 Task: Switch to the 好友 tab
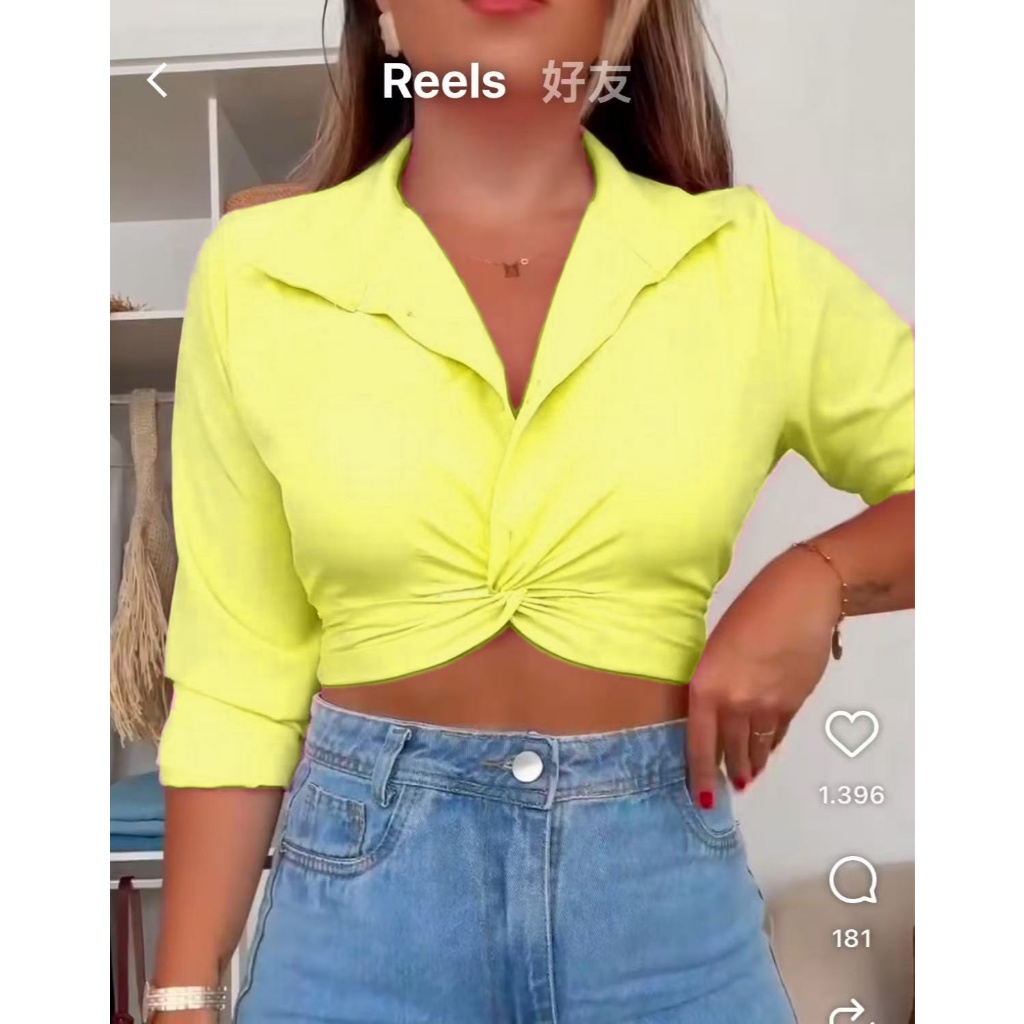pos(586,82)
